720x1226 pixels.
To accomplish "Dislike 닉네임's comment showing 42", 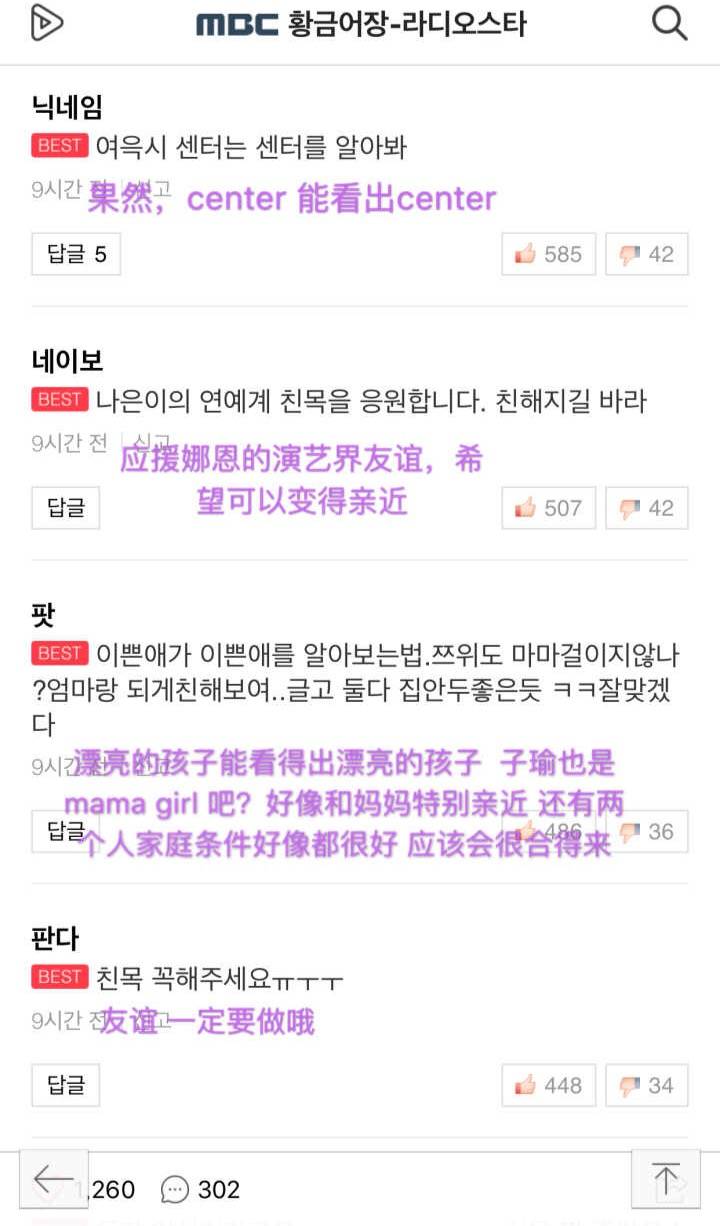I will pyautogui.click(x=647, y=254).
